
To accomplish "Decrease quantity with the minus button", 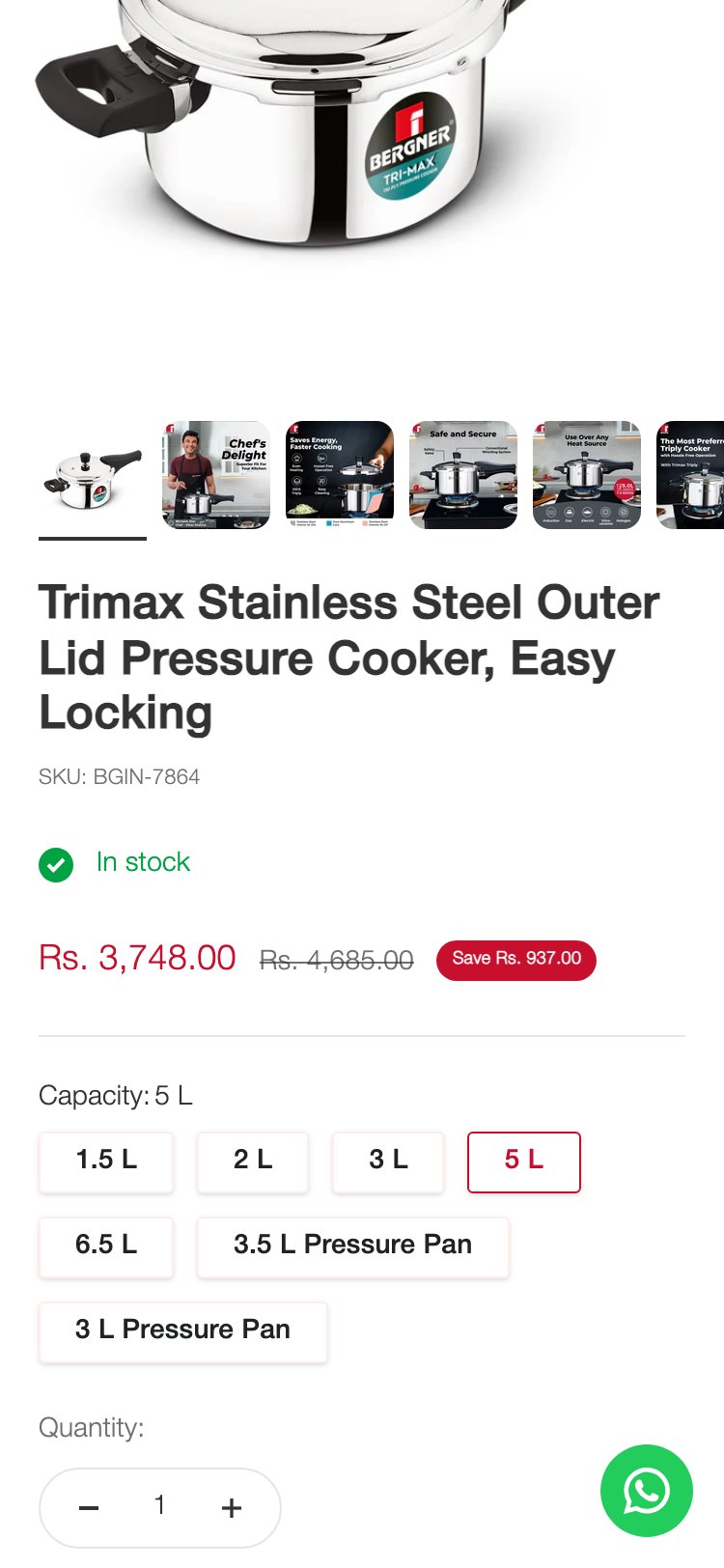I will click(x=89, y=1507).
